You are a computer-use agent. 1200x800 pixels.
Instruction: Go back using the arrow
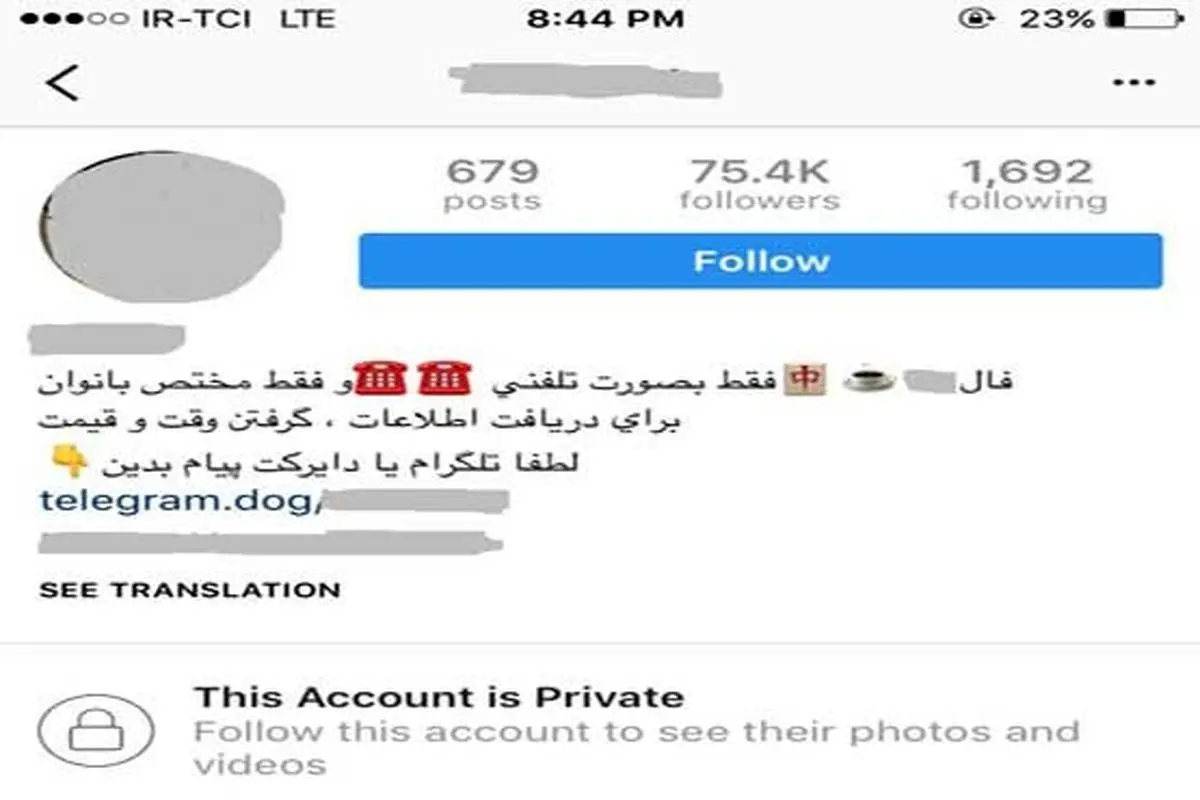click(62, 84)
